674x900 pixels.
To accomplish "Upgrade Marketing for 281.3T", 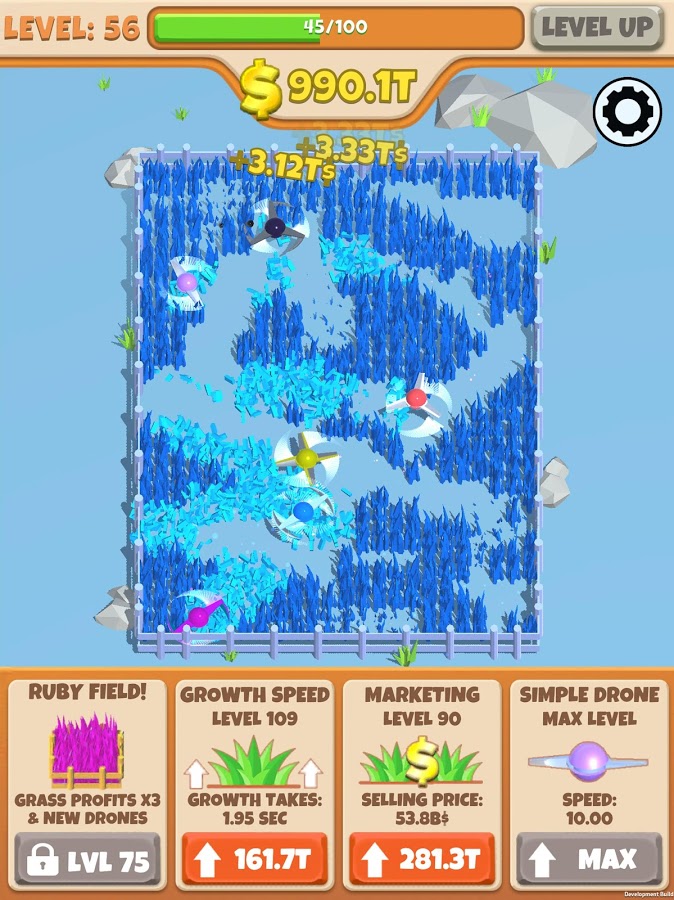I will click(421, 858).
